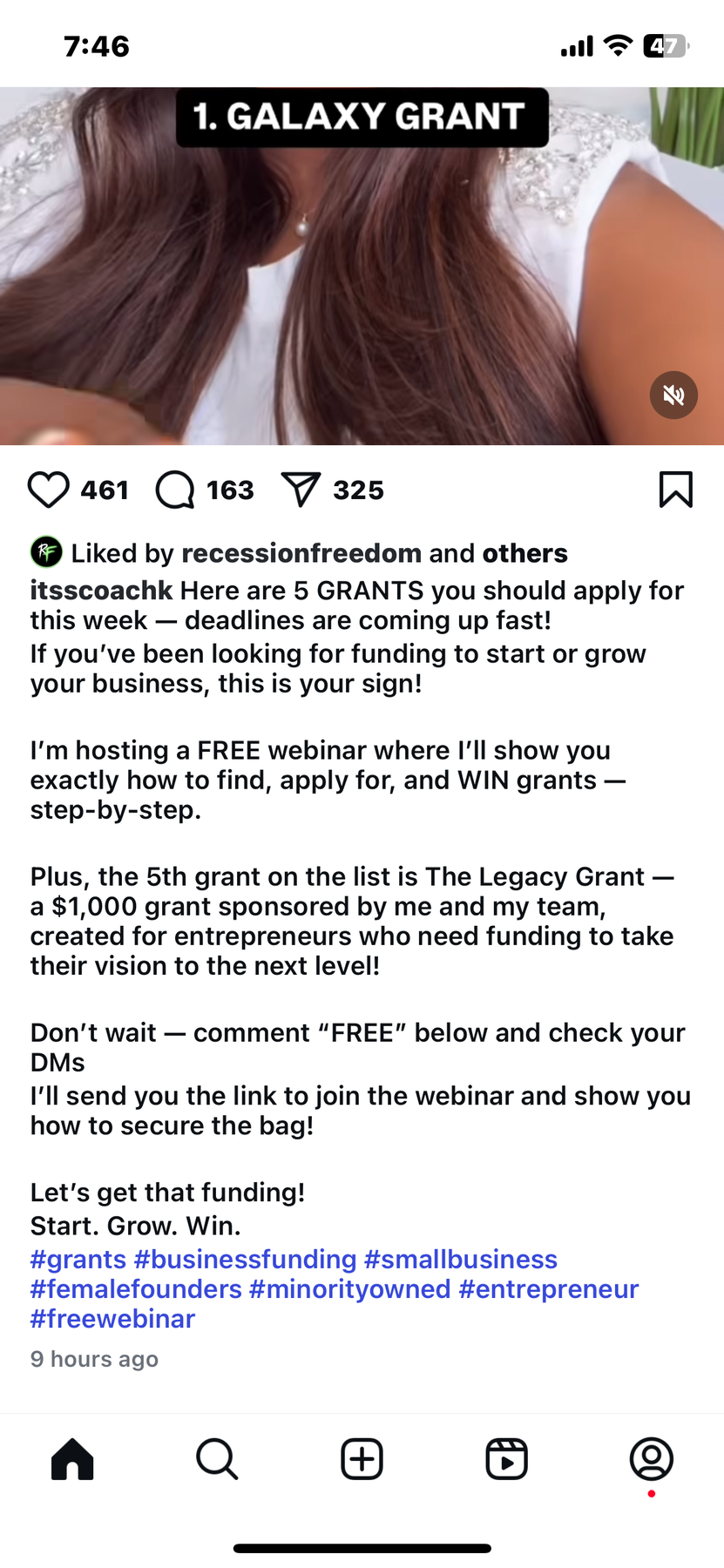
Task: Save the post using the bookmark toggle
Action: point(675,490)
